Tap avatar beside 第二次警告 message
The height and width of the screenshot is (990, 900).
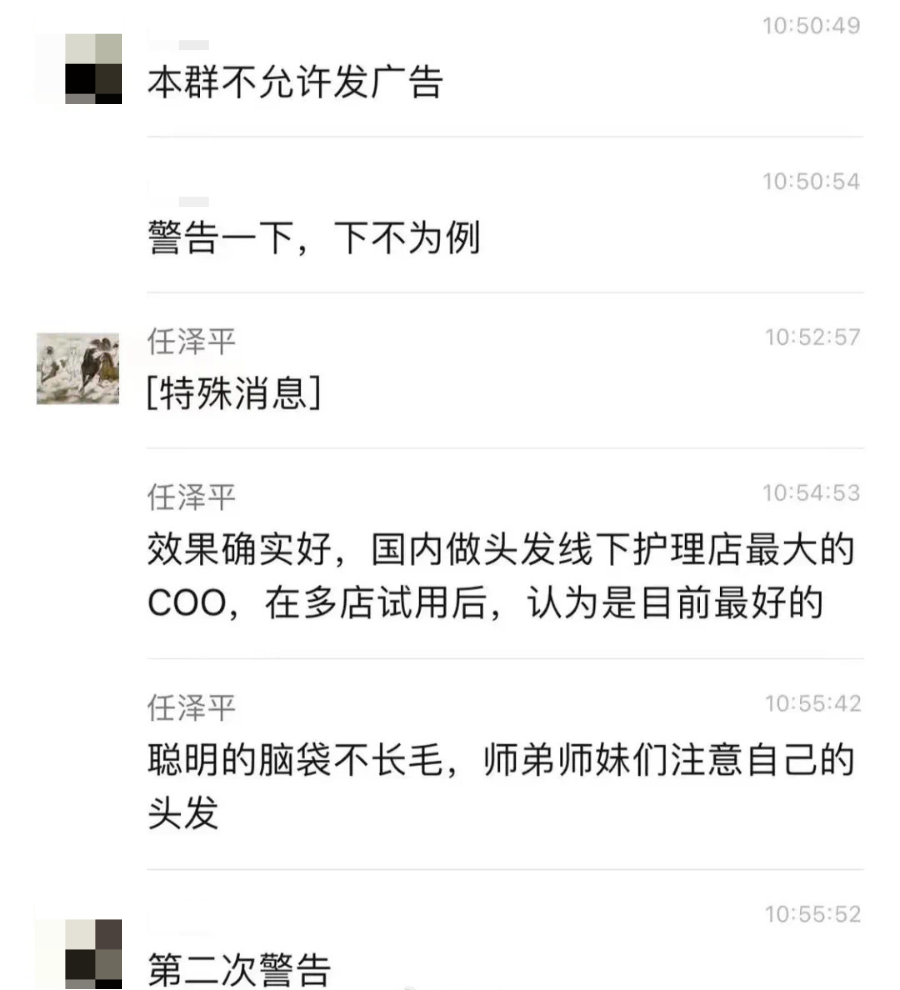[x=79, y=954]
